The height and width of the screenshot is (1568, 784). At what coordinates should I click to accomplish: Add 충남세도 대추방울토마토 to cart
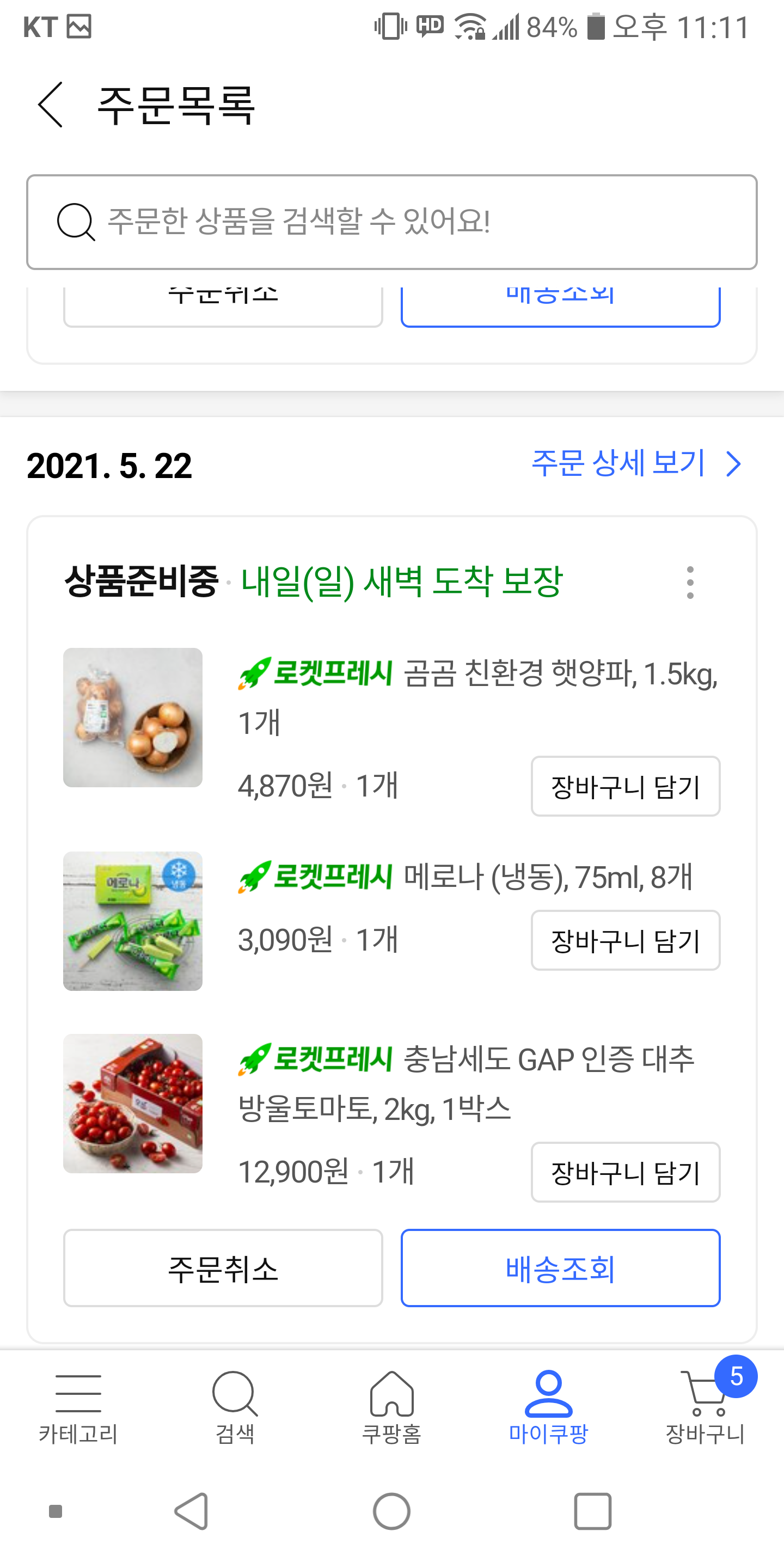click(x=625, y=1172)
